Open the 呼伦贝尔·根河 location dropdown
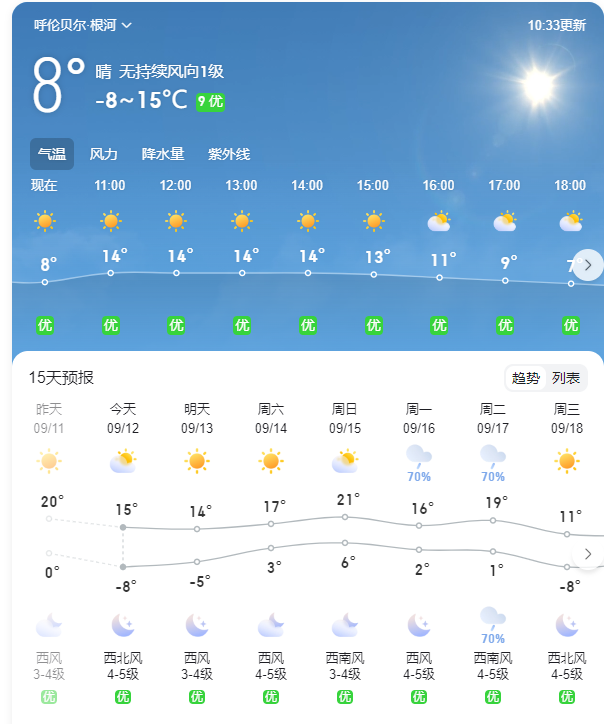Viewport: 604px width, 724px height. (83, 25)
